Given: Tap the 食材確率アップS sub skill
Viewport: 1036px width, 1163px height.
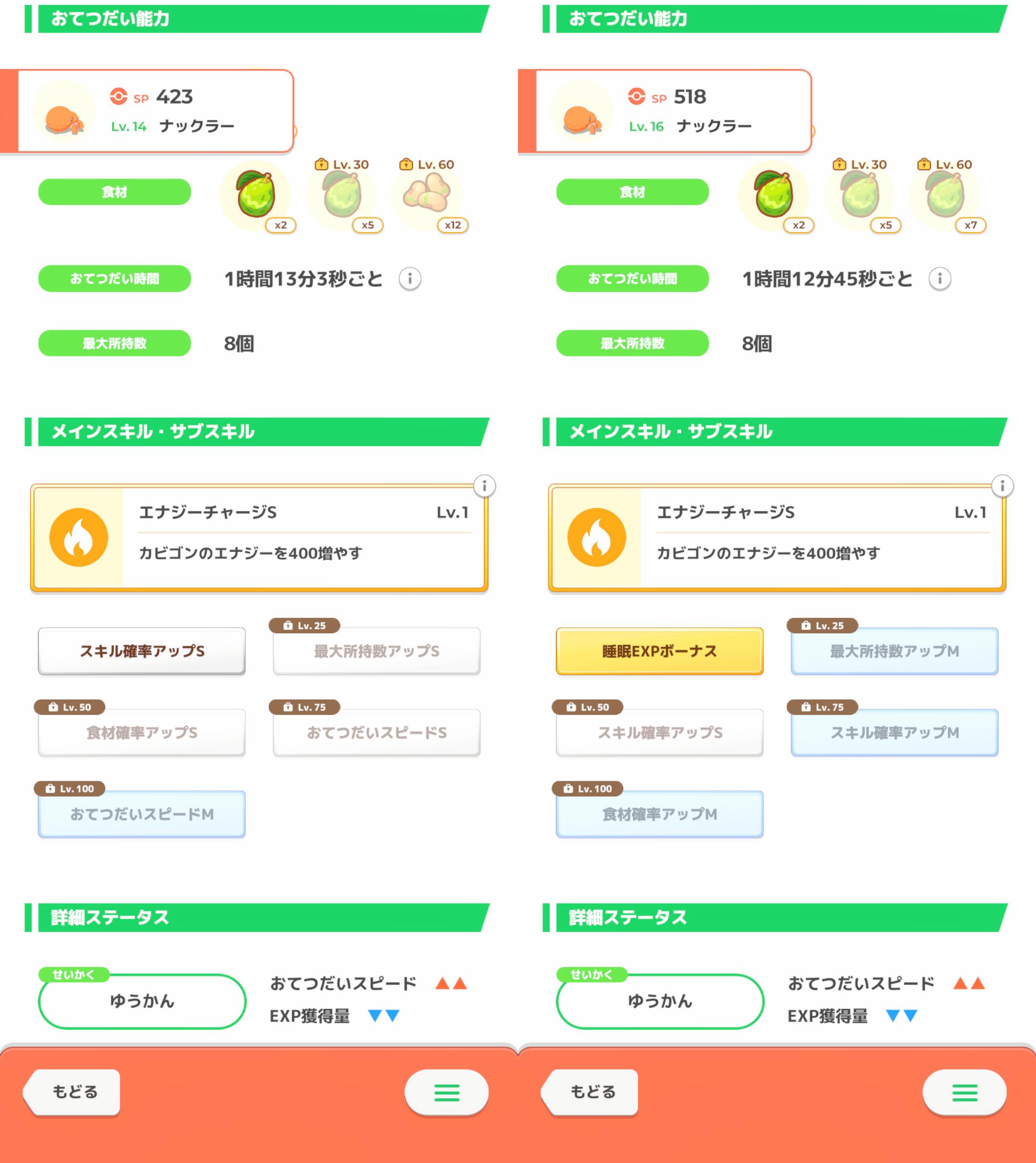Looking at the screenshot, I should pos(142,733).
